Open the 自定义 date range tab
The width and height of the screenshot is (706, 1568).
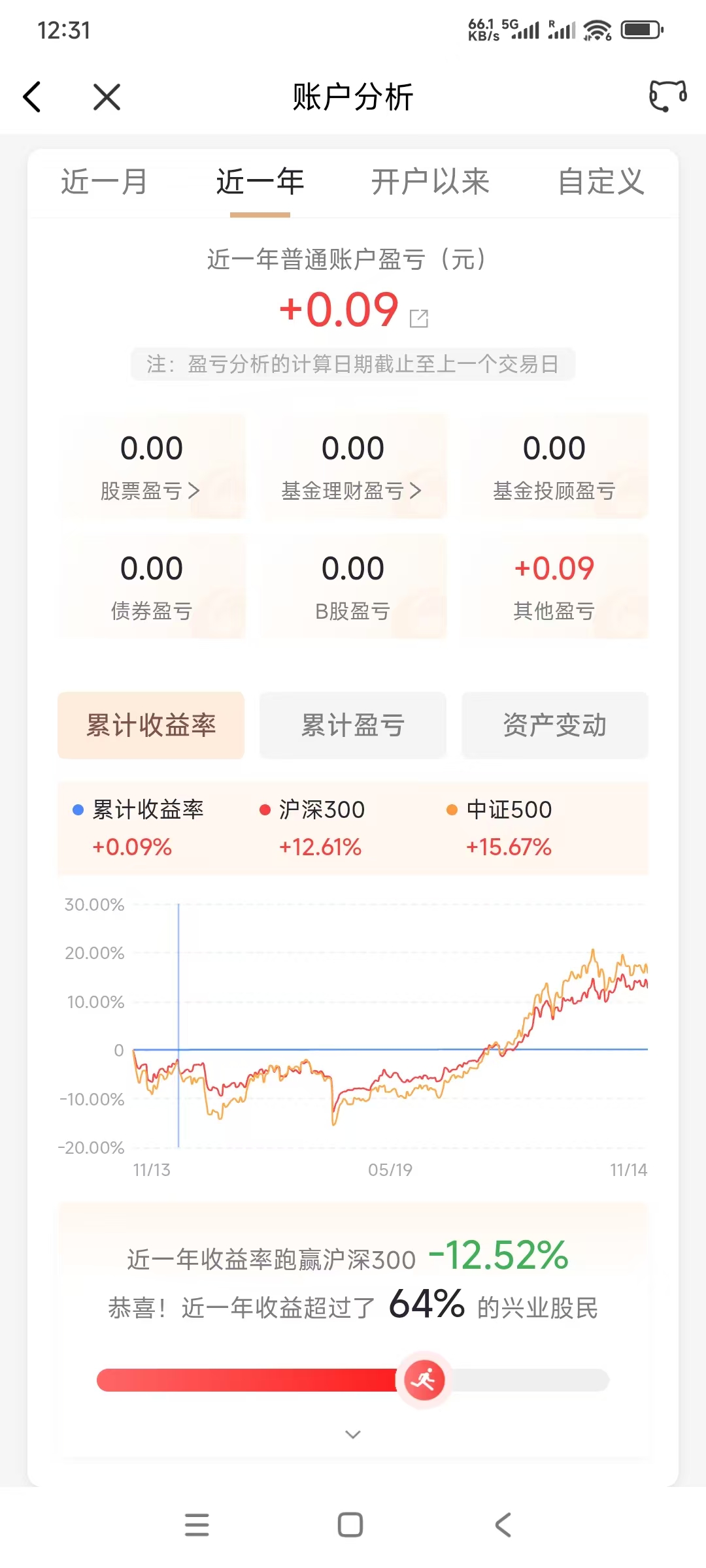coord(601,182)
